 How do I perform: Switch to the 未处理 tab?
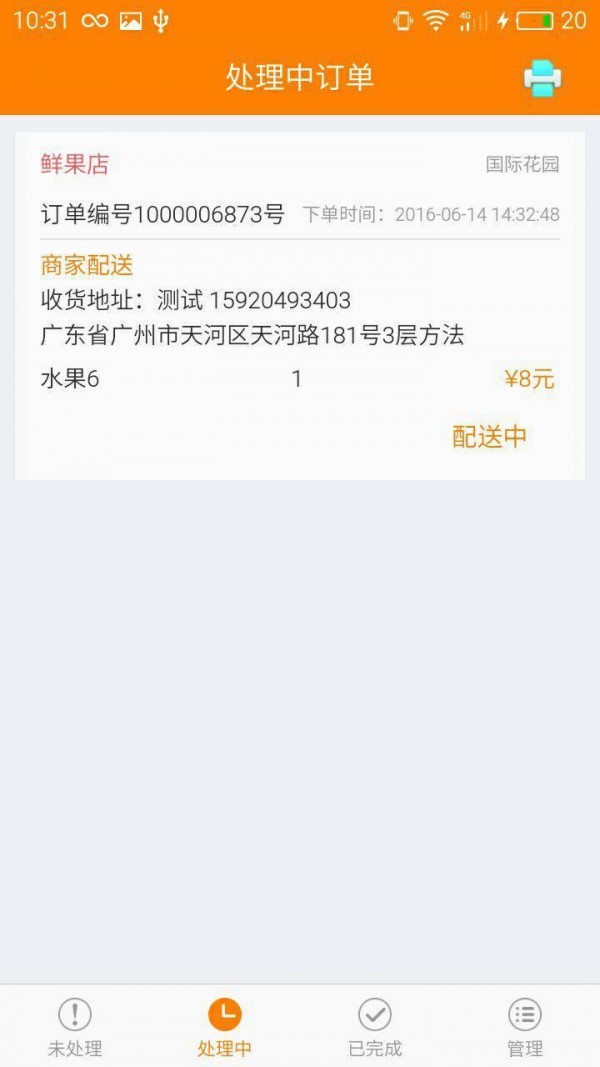[x=75, y=1027]
